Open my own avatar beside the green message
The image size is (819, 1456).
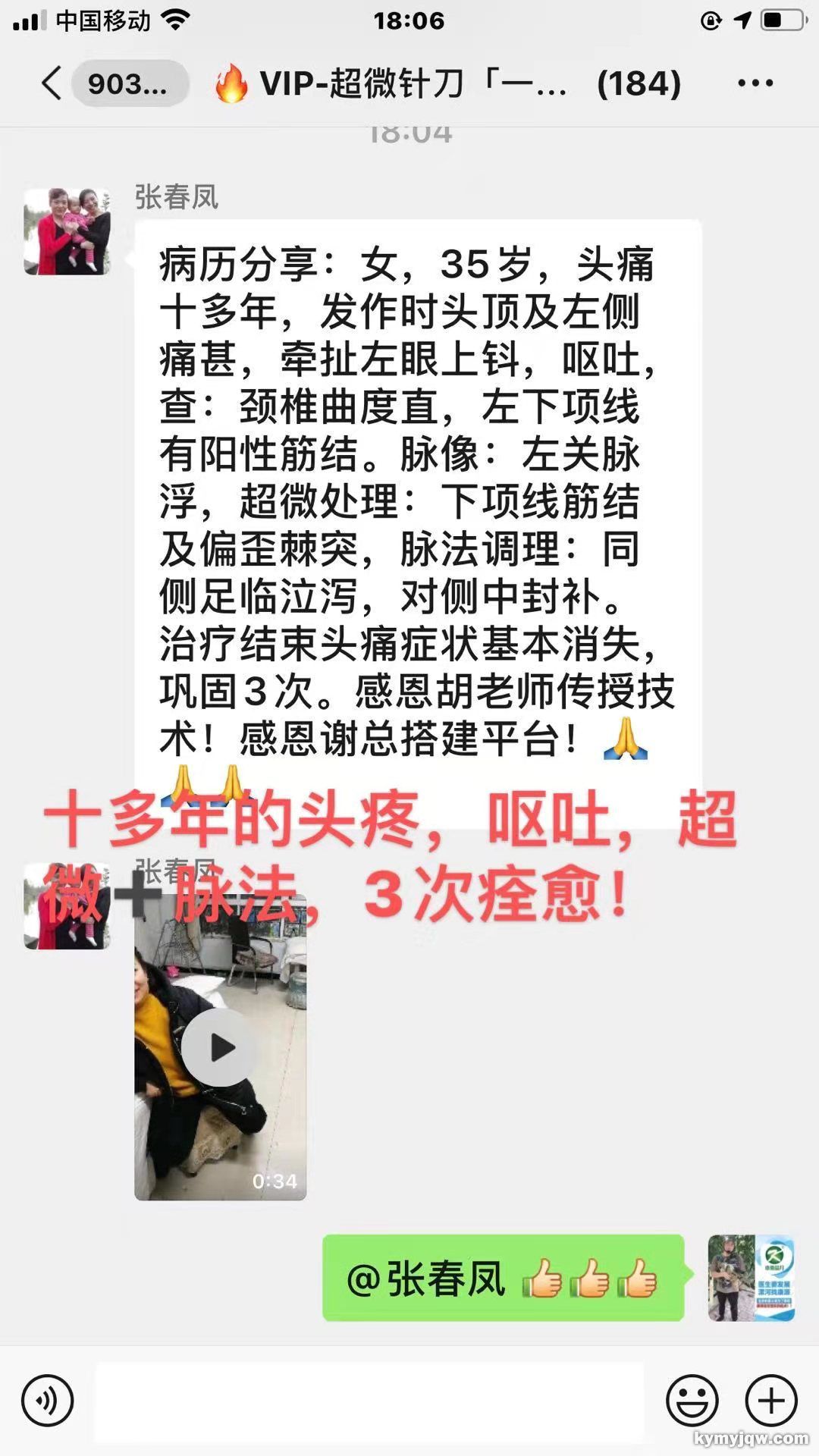[x=751, y=1278]
